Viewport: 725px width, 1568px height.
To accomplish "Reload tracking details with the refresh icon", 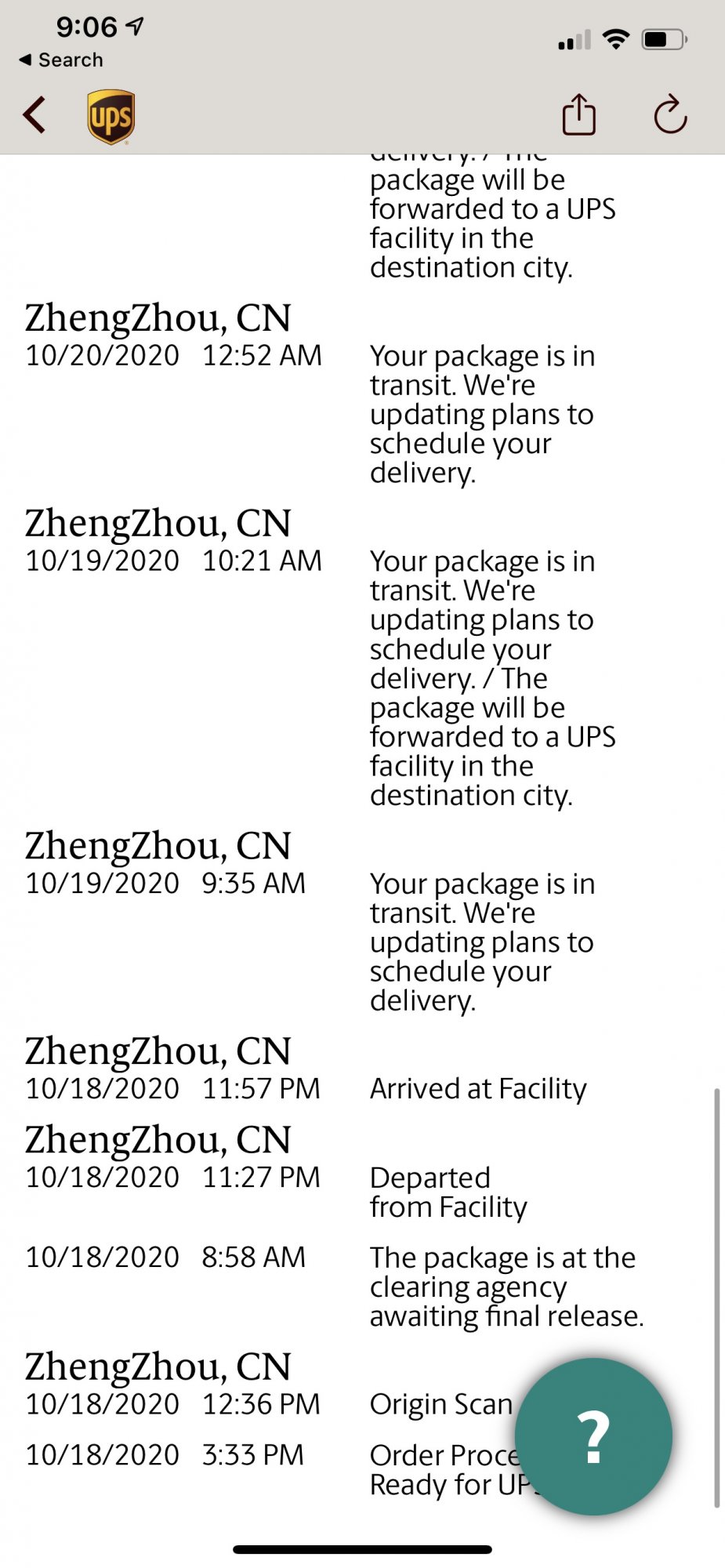I will 670,114.
